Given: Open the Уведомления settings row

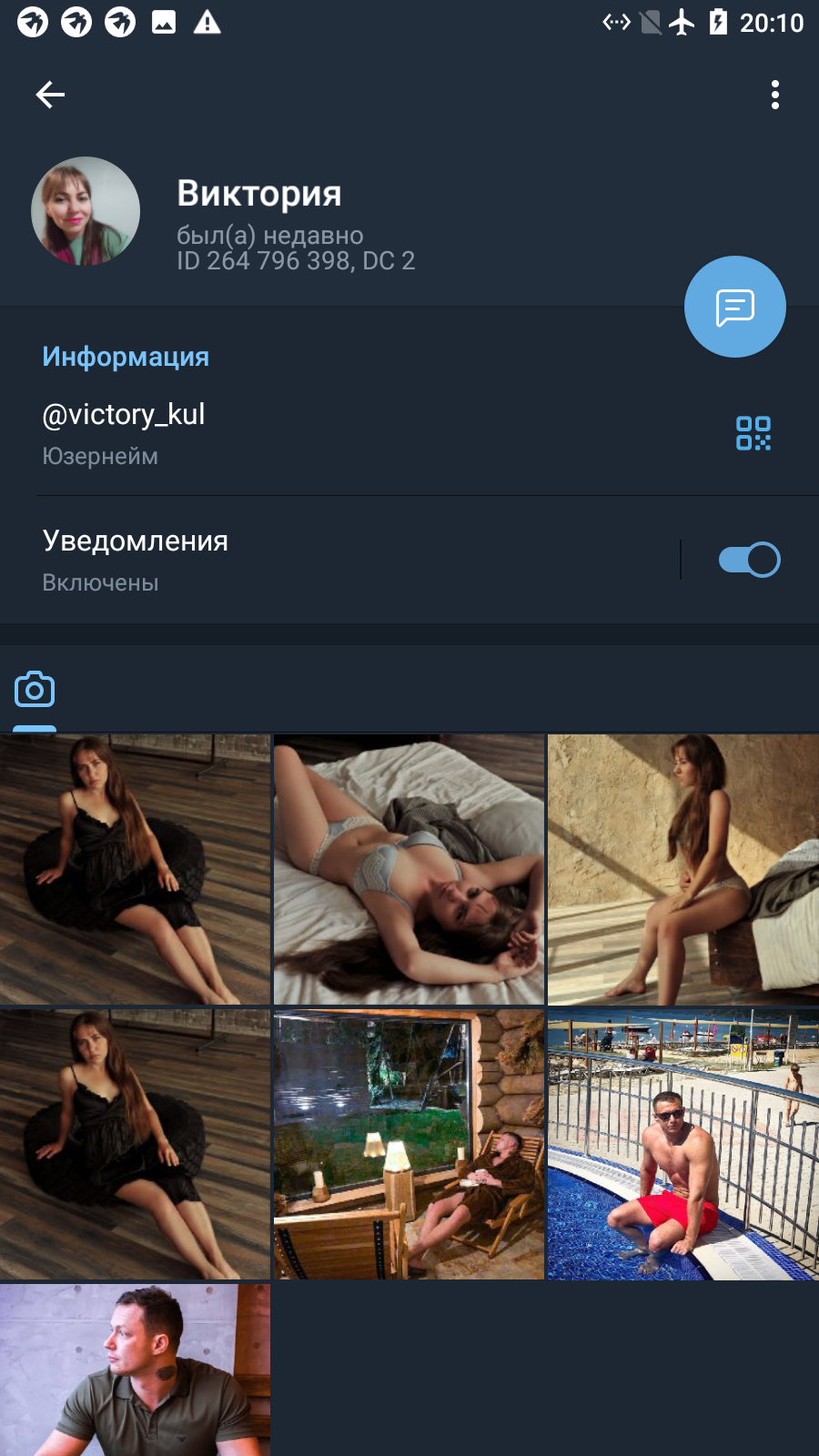Looking at the screenshot, I should point(339,560).
